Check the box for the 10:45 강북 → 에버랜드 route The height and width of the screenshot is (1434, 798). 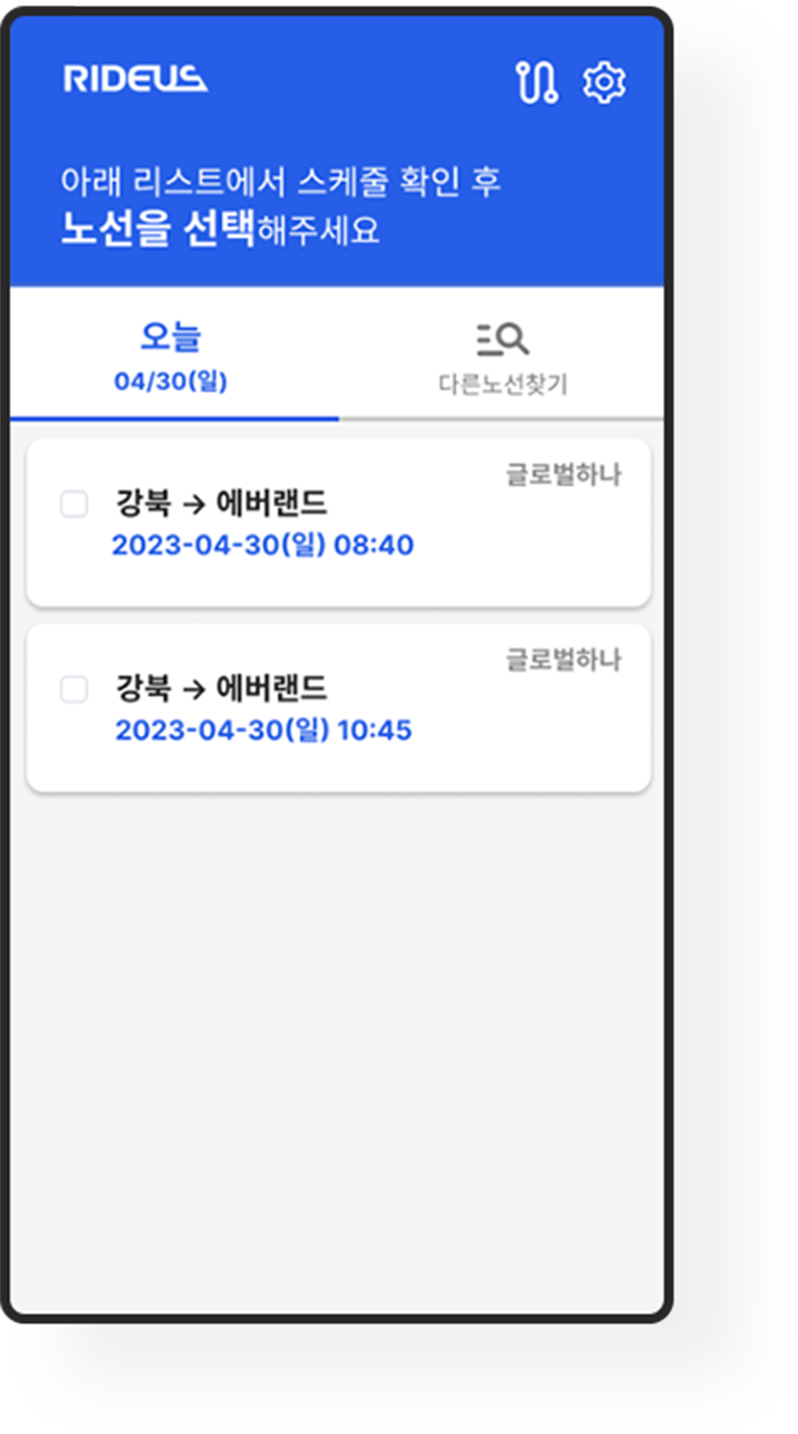tap(74, 689)
